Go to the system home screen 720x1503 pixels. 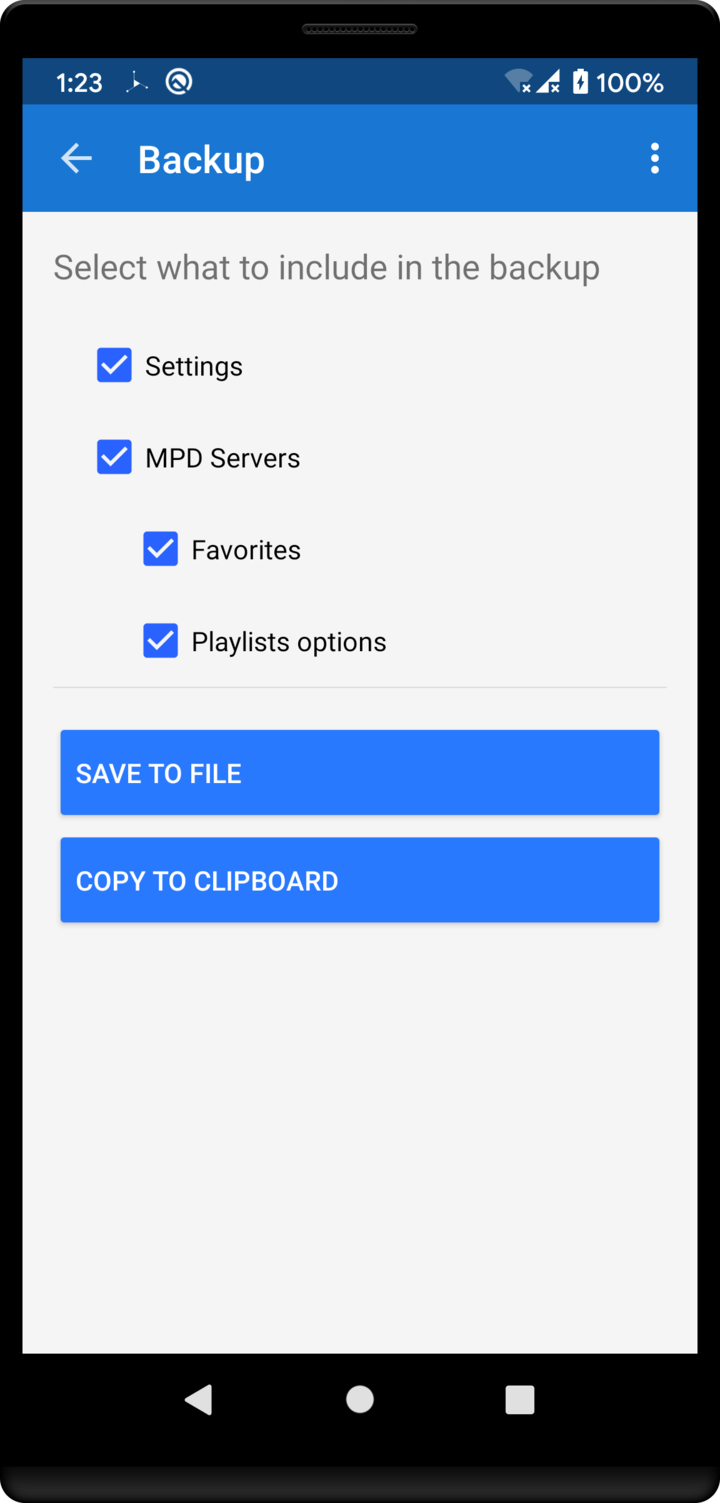click(x=360, y=1399)
